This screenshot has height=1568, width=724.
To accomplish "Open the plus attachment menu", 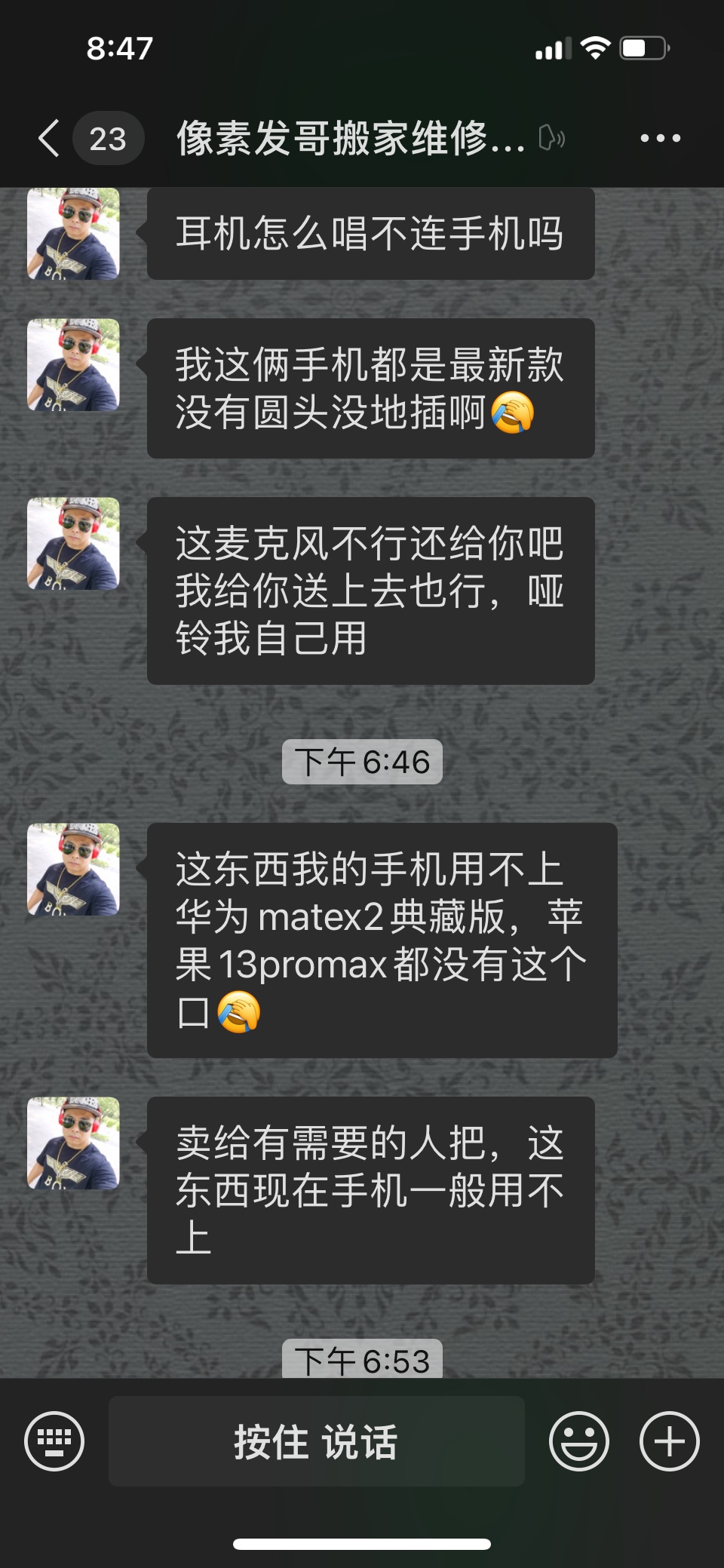I will (669, 1441).
